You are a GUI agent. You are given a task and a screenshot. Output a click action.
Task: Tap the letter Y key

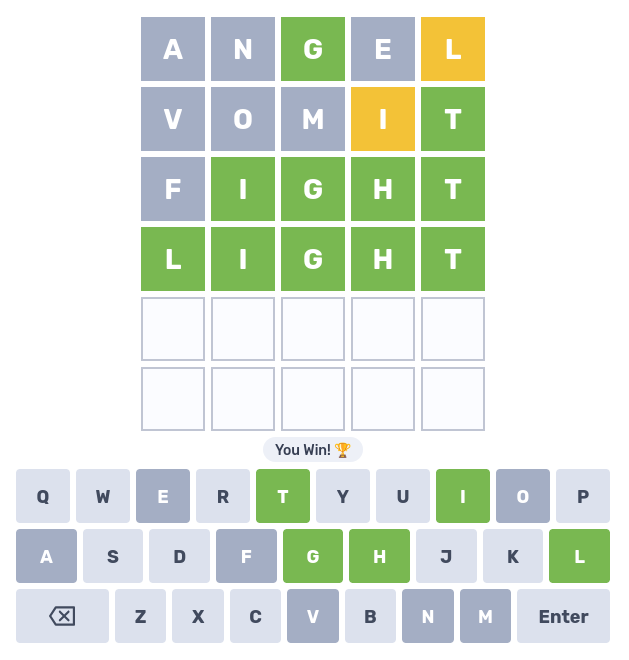point(343,496)
